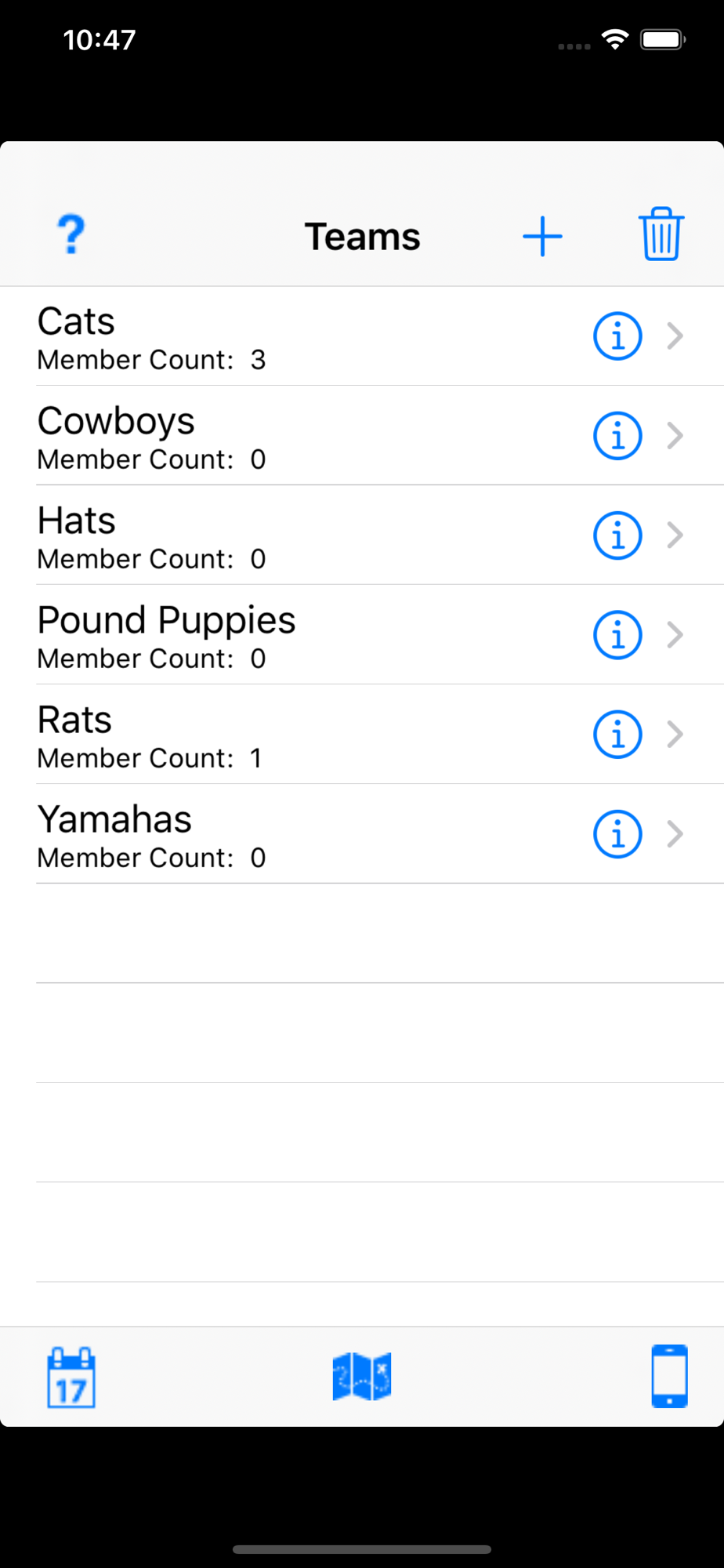View info details for Hats
Screen dimensions: 724x1568
click(x=617, y=535)
